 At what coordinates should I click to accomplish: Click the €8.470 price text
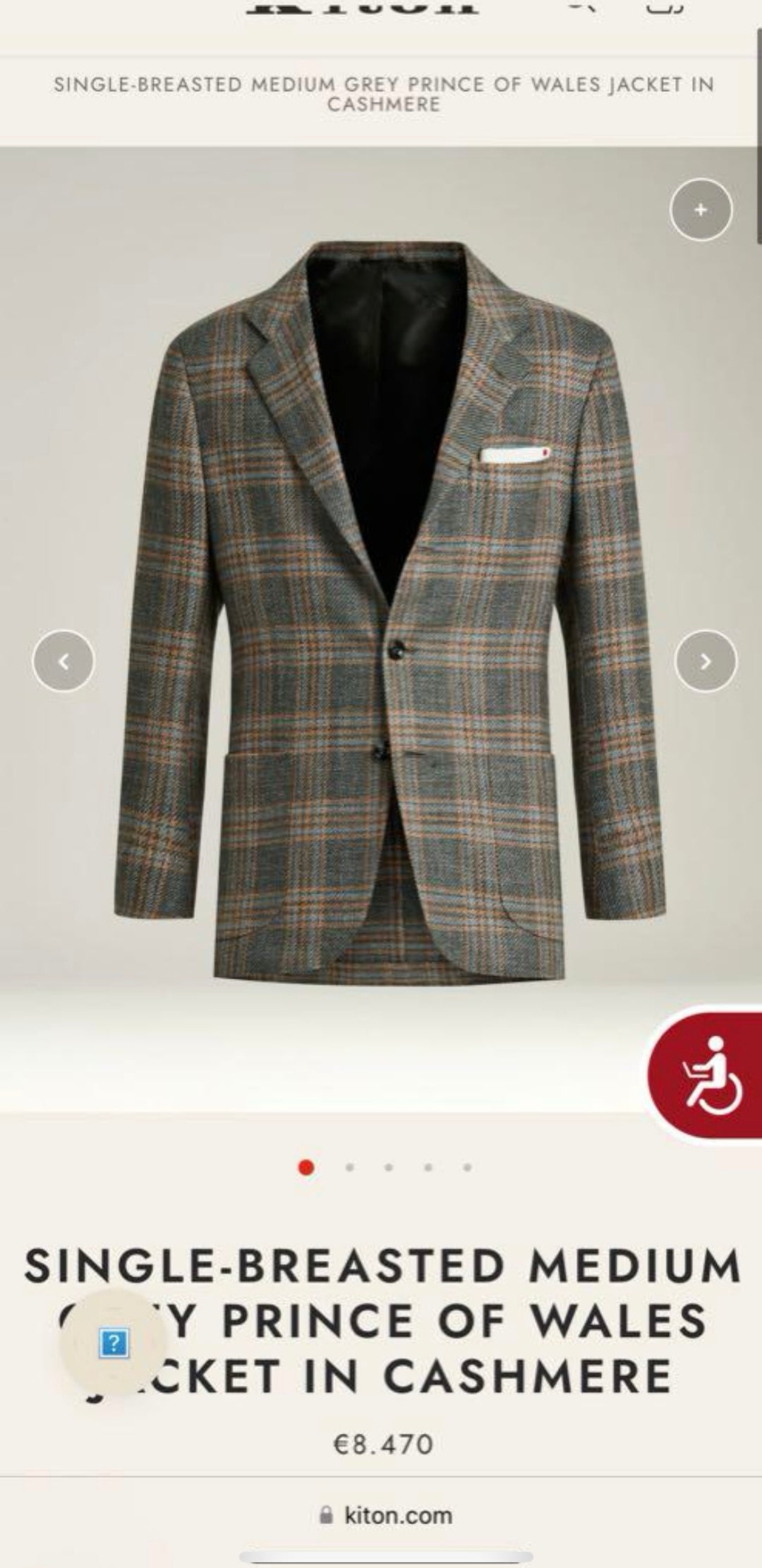[381, 1442]
